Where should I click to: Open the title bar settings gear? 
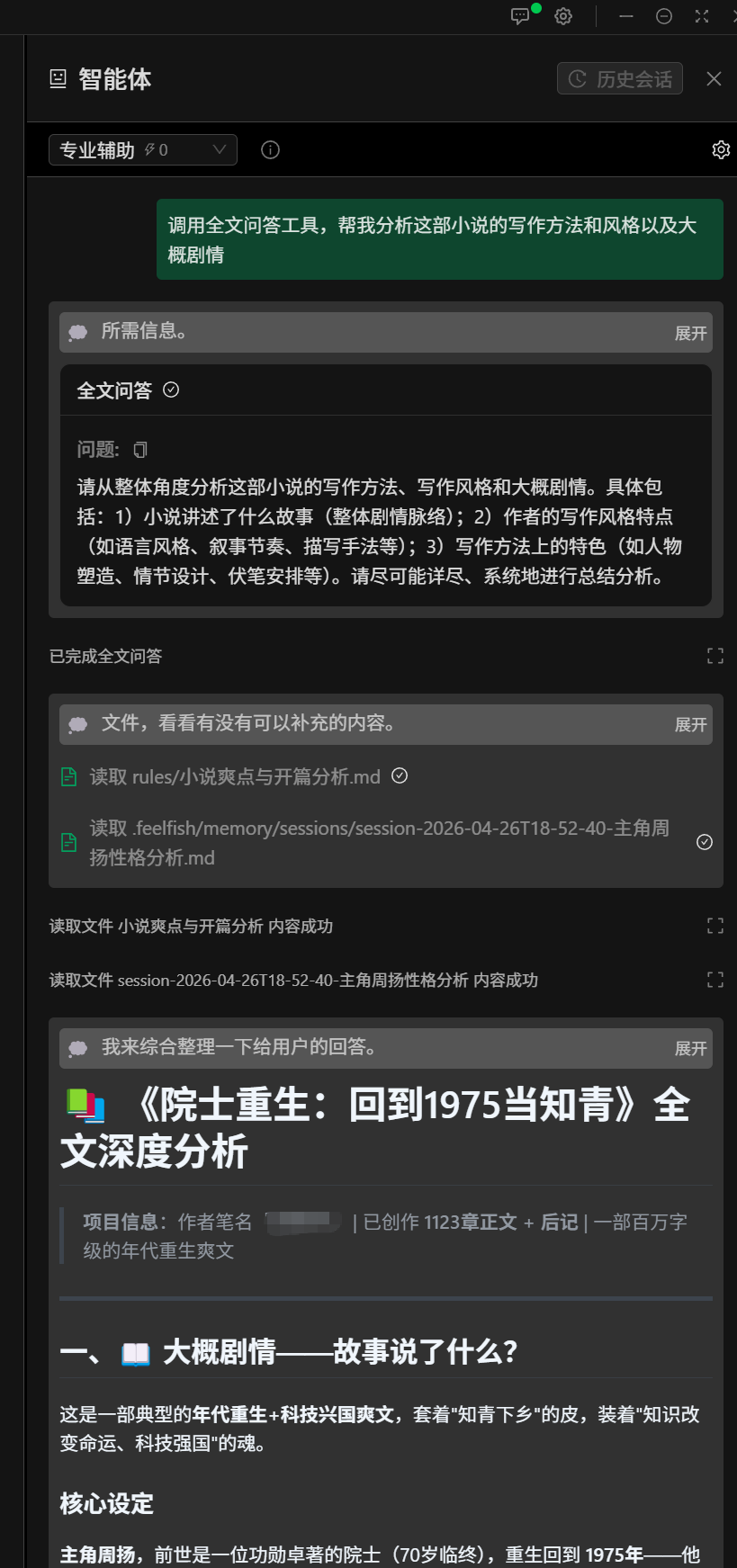click(x=563, y=16)
